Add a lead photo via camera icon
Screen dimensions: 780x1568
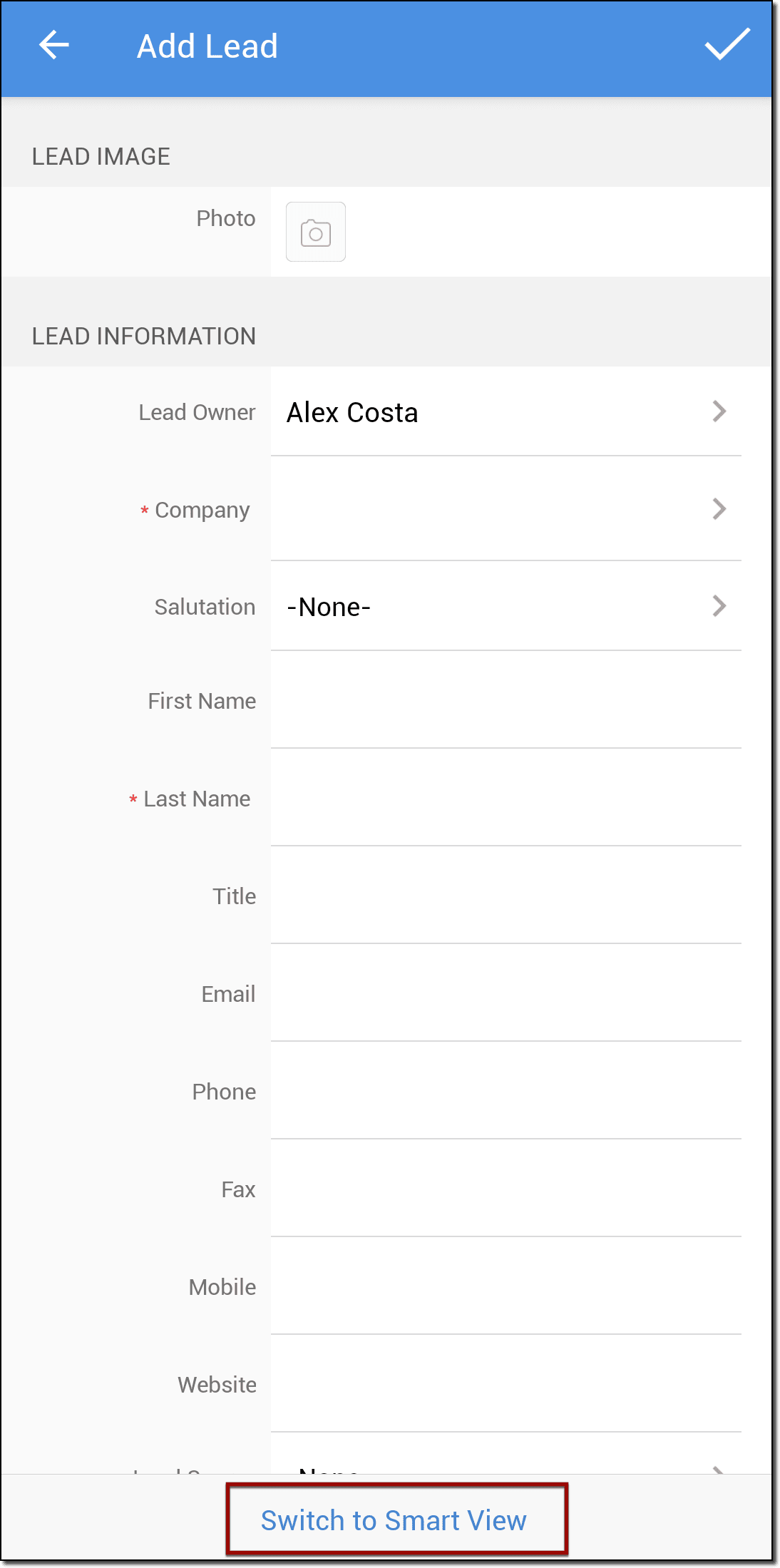(x=315, y=232)
